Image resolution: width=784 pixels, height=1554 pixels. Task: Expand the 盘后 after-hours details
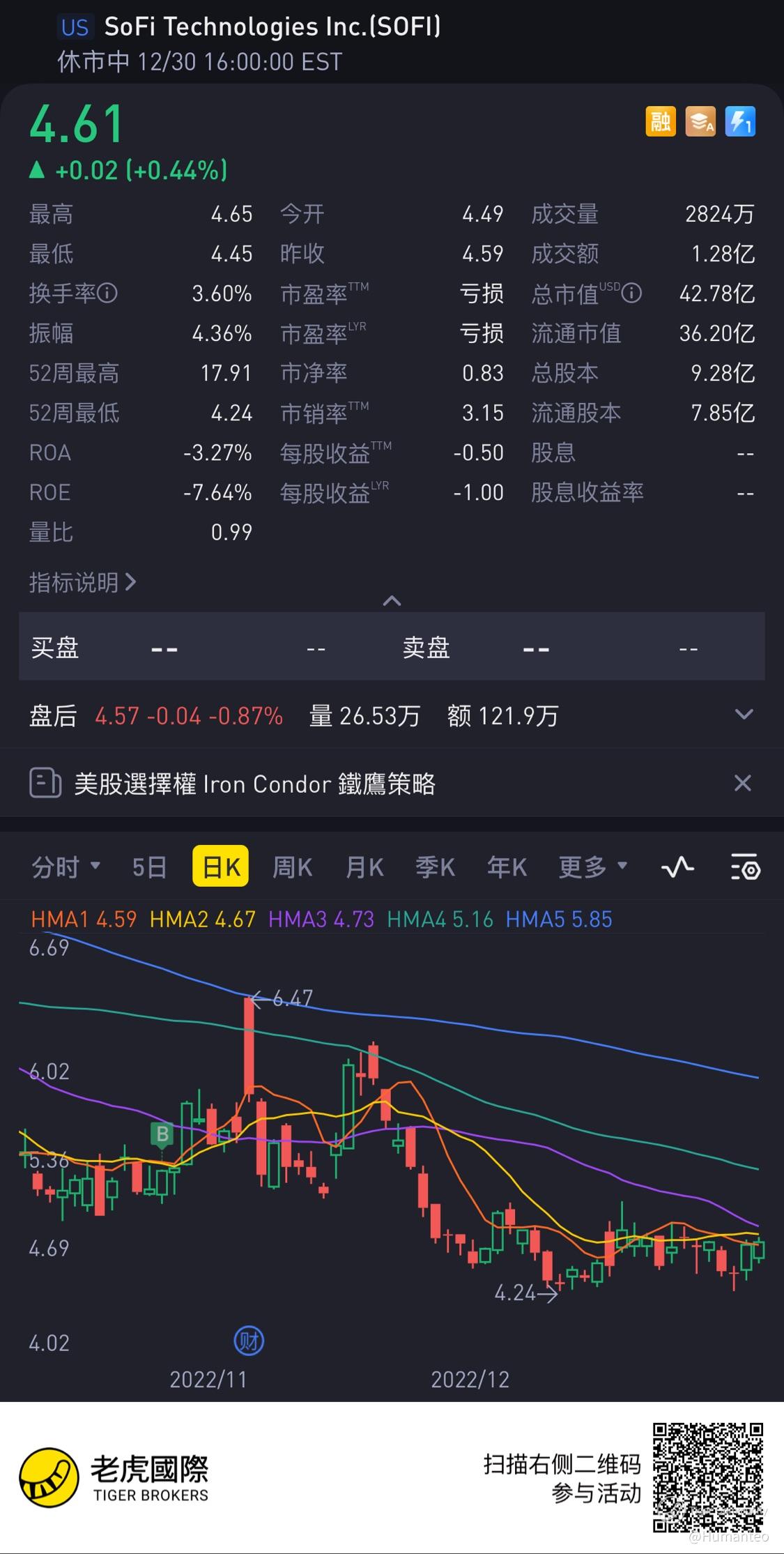[x=744, y=715]
